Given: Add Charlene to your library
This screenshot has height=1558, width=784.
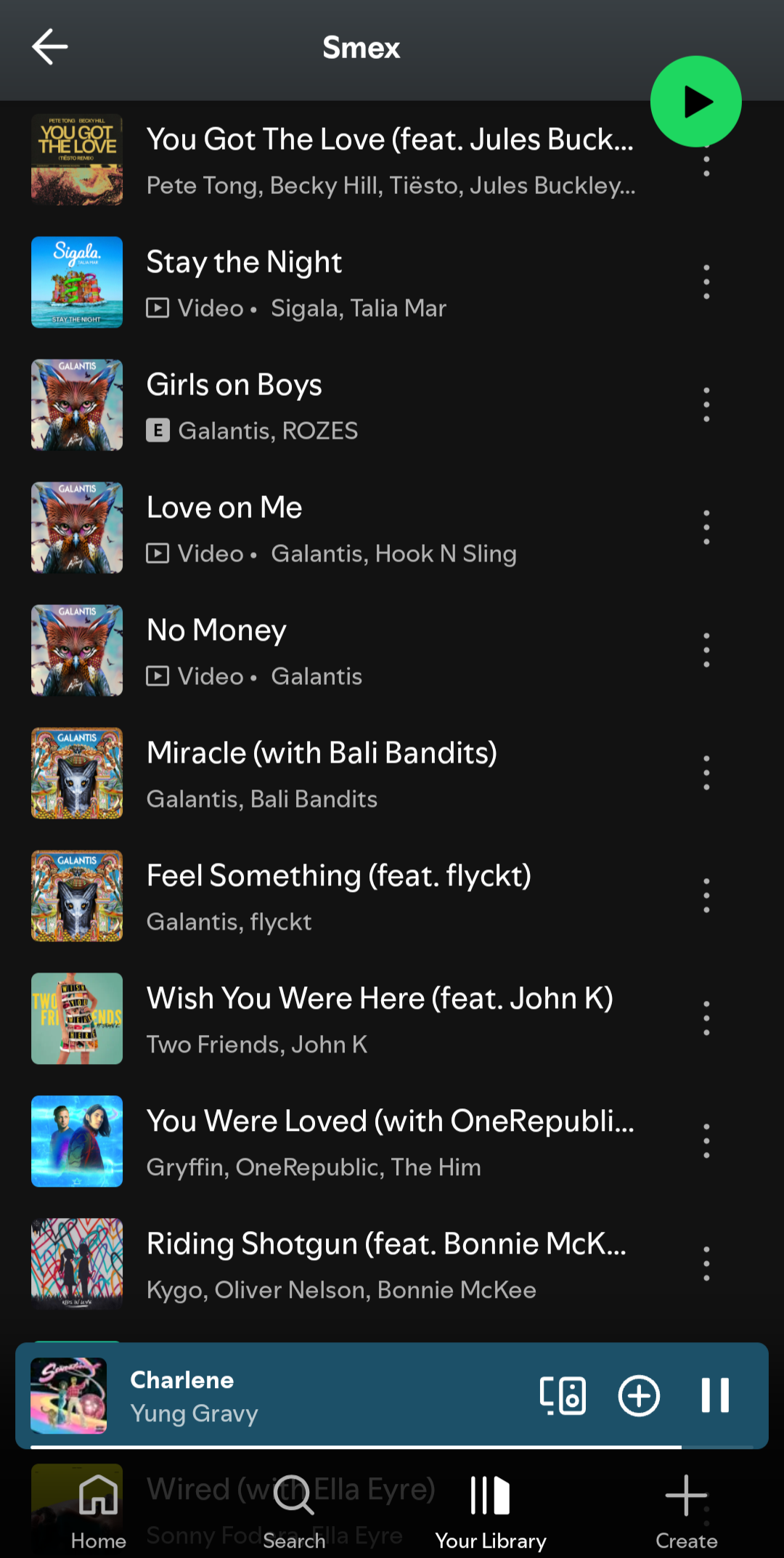Looking at the screenshot, I should [x=639, y=1395].
